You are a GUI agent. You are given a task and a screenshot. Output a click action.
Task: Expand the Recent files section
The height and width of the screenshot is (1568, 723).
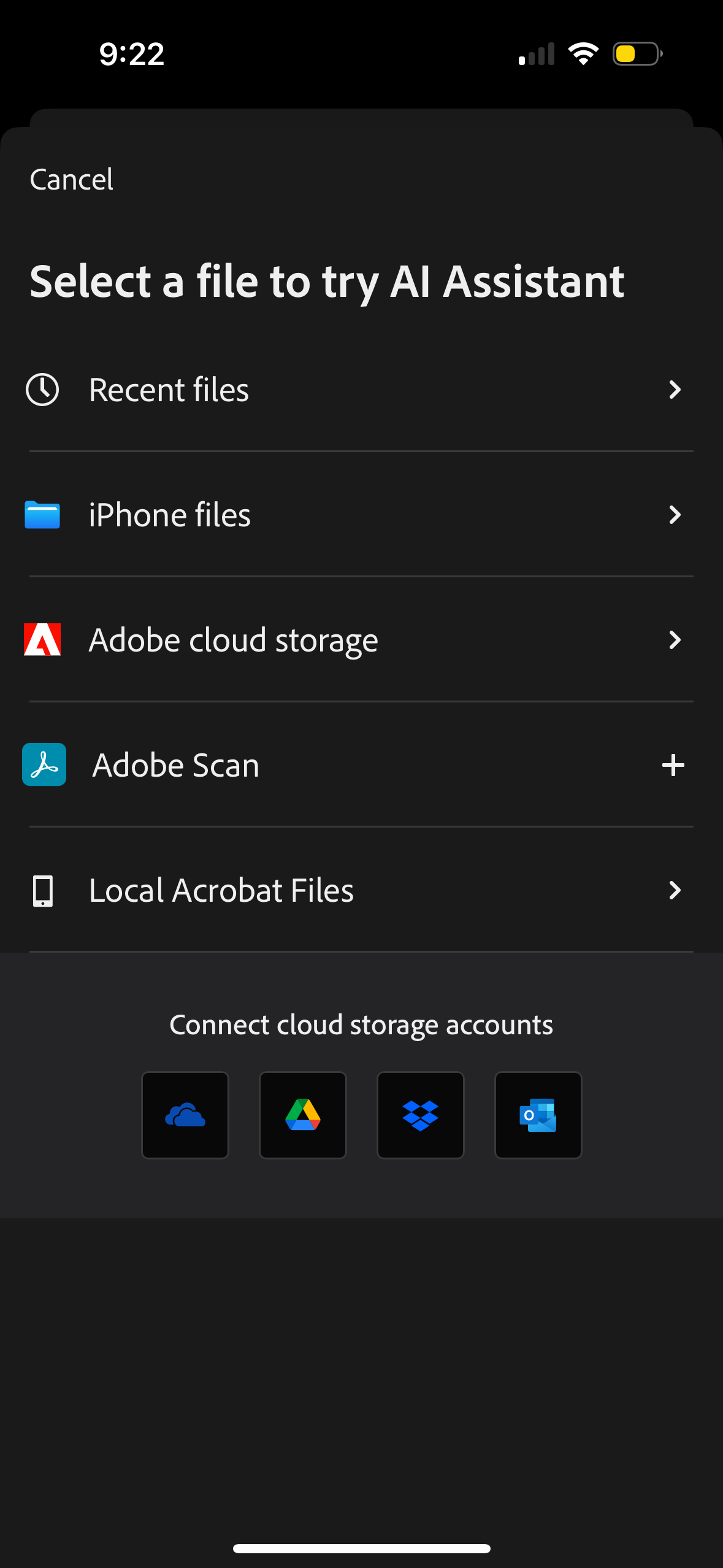tap(675, 390)
